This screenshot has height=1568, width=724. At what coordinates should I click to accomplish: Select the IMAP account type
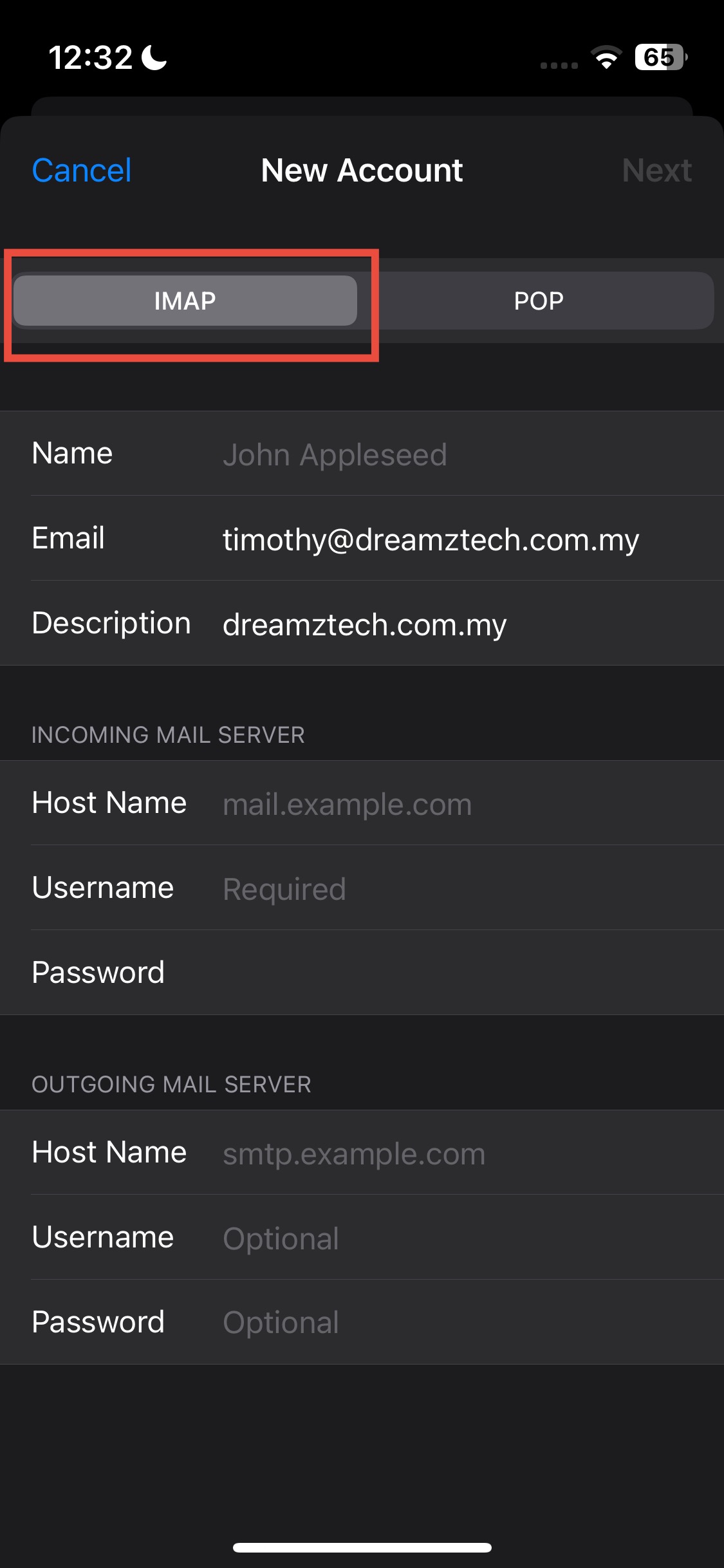pyautogui.click(x=185, y=301)
